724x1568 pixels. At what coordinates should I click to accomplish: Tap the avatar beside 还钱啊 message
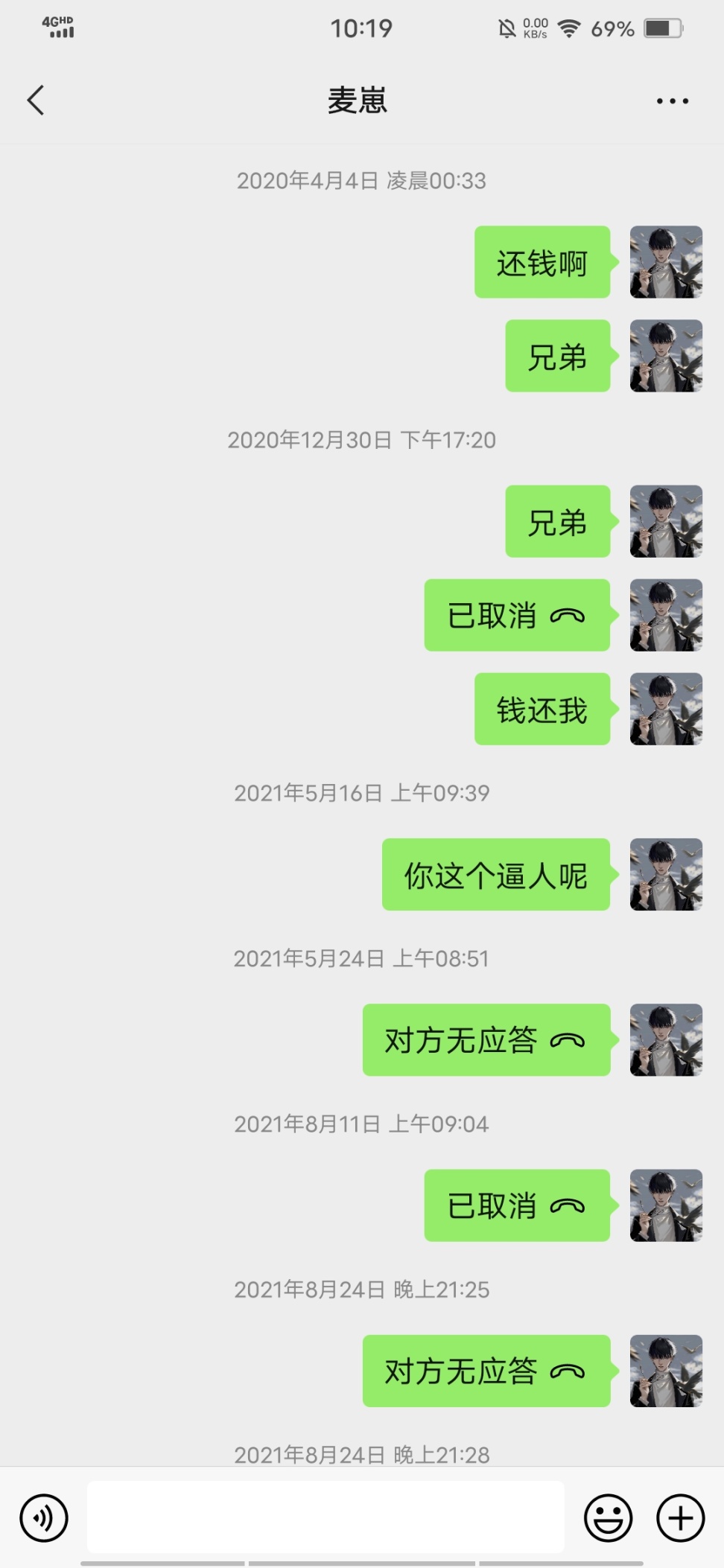click(x=666, y=262)
